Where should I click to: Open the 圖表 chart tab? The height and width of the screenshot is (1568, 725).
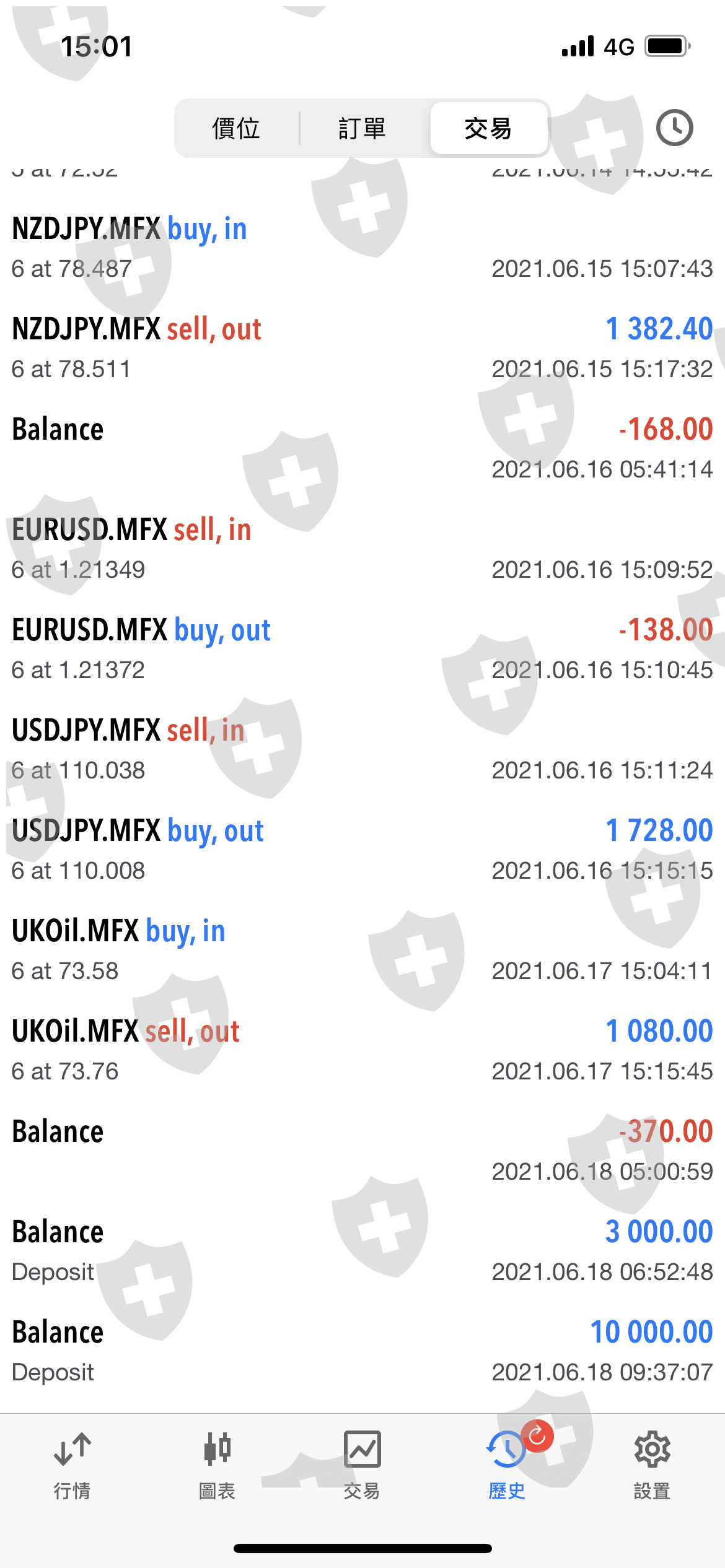[x=217, y=1464]
